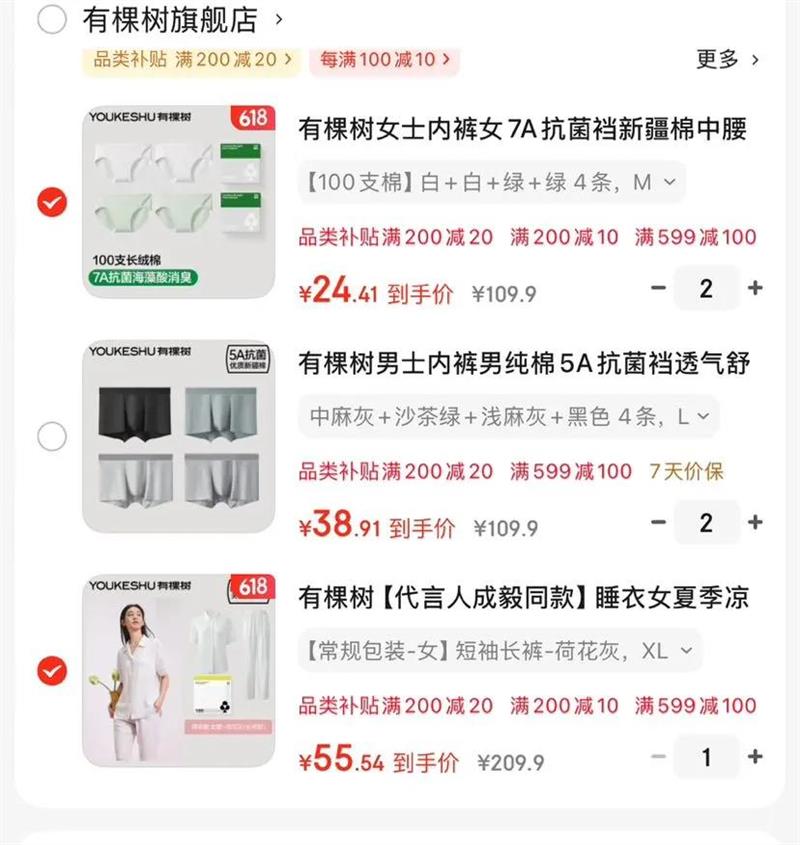Show 更多 store promotions
Viewport: 800px width, 845px height.
727,60
